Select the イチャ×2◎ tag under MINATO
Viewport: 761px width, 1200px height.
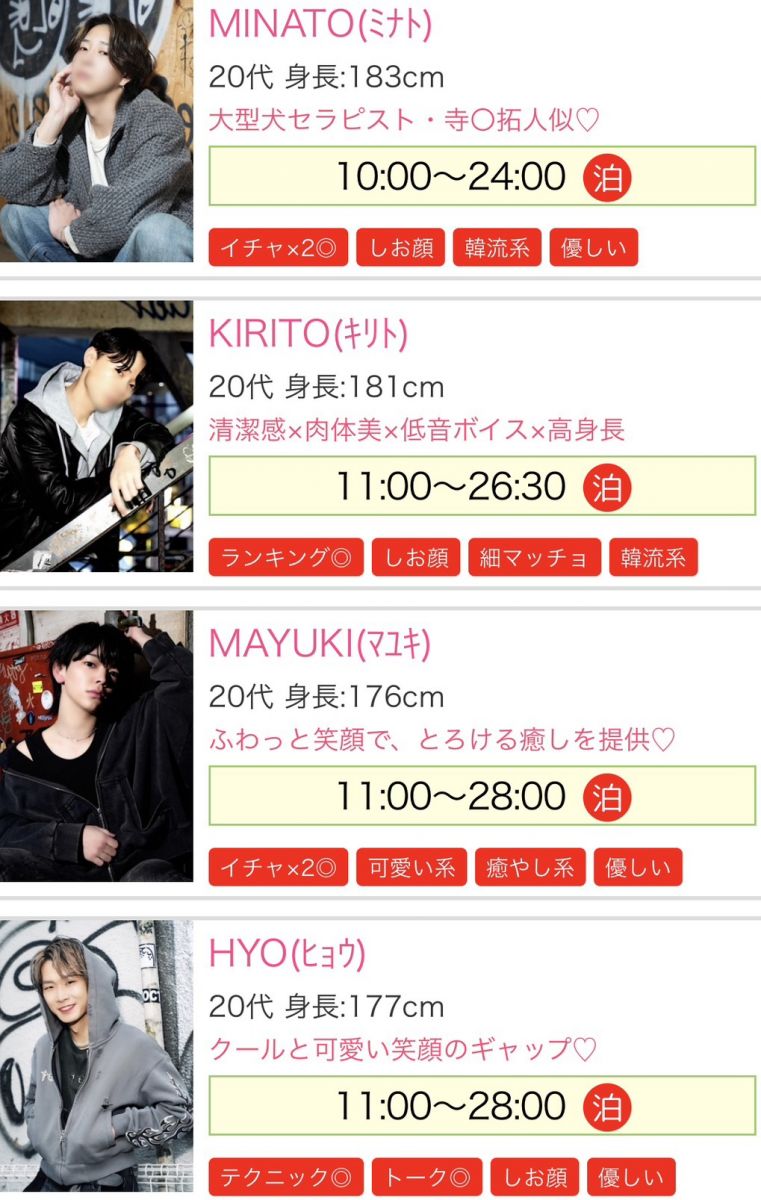point(278,248)
